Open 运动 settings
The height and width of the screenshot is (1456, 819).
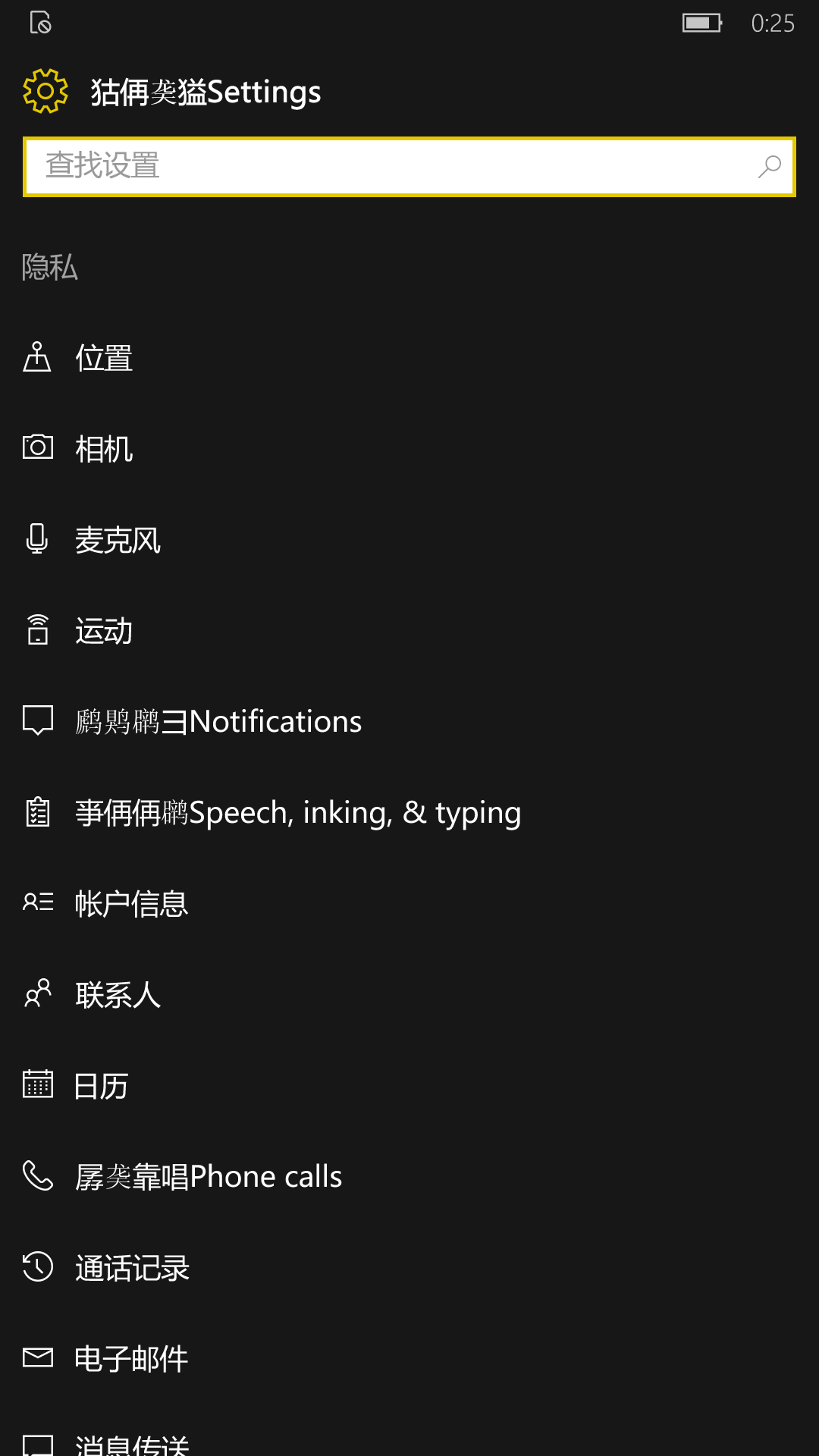point(409,631)
